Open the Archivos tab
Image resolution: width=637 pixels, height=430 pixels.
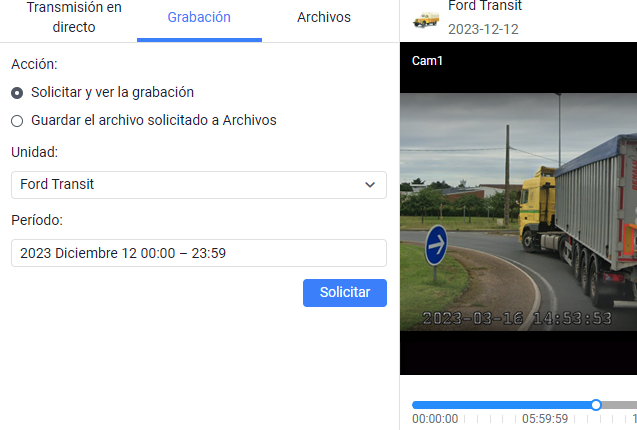coord(324,18)
